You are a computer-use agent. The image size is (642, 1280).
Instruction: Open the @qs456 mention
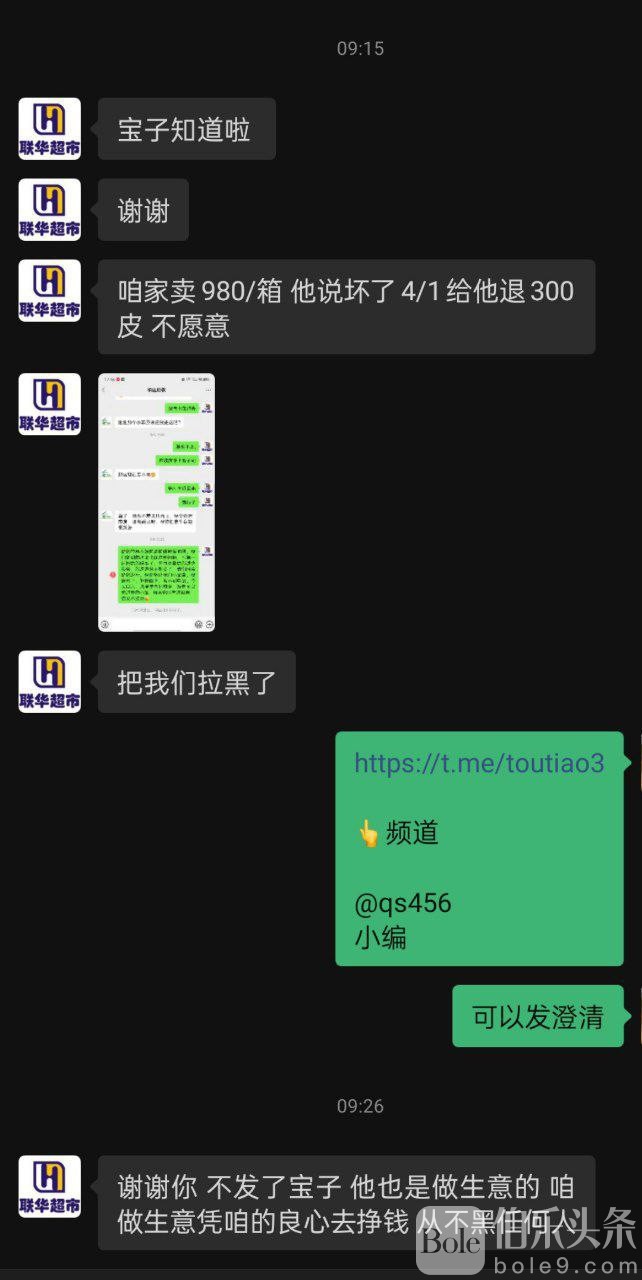[x=402, y=903]
